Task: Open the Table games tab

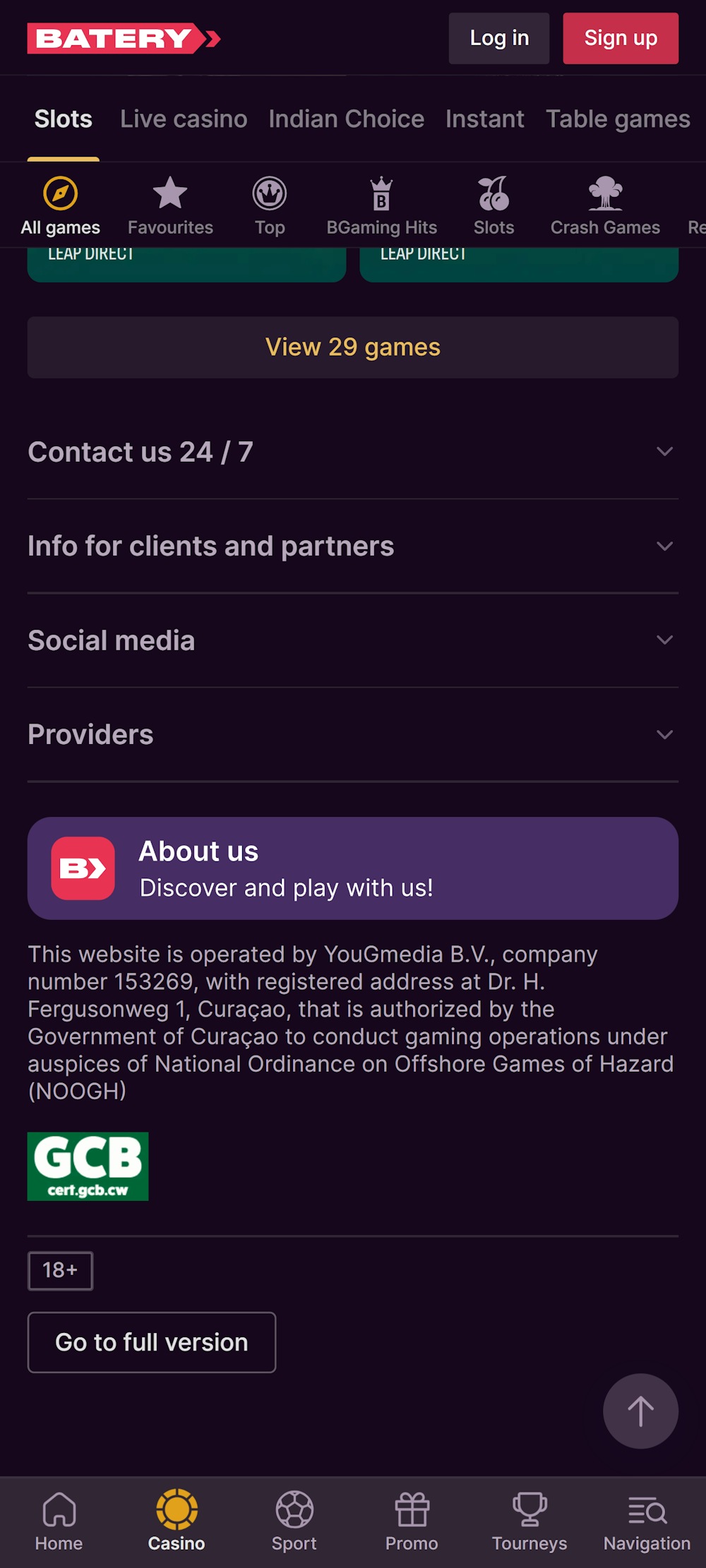Action: coord(617,119)
